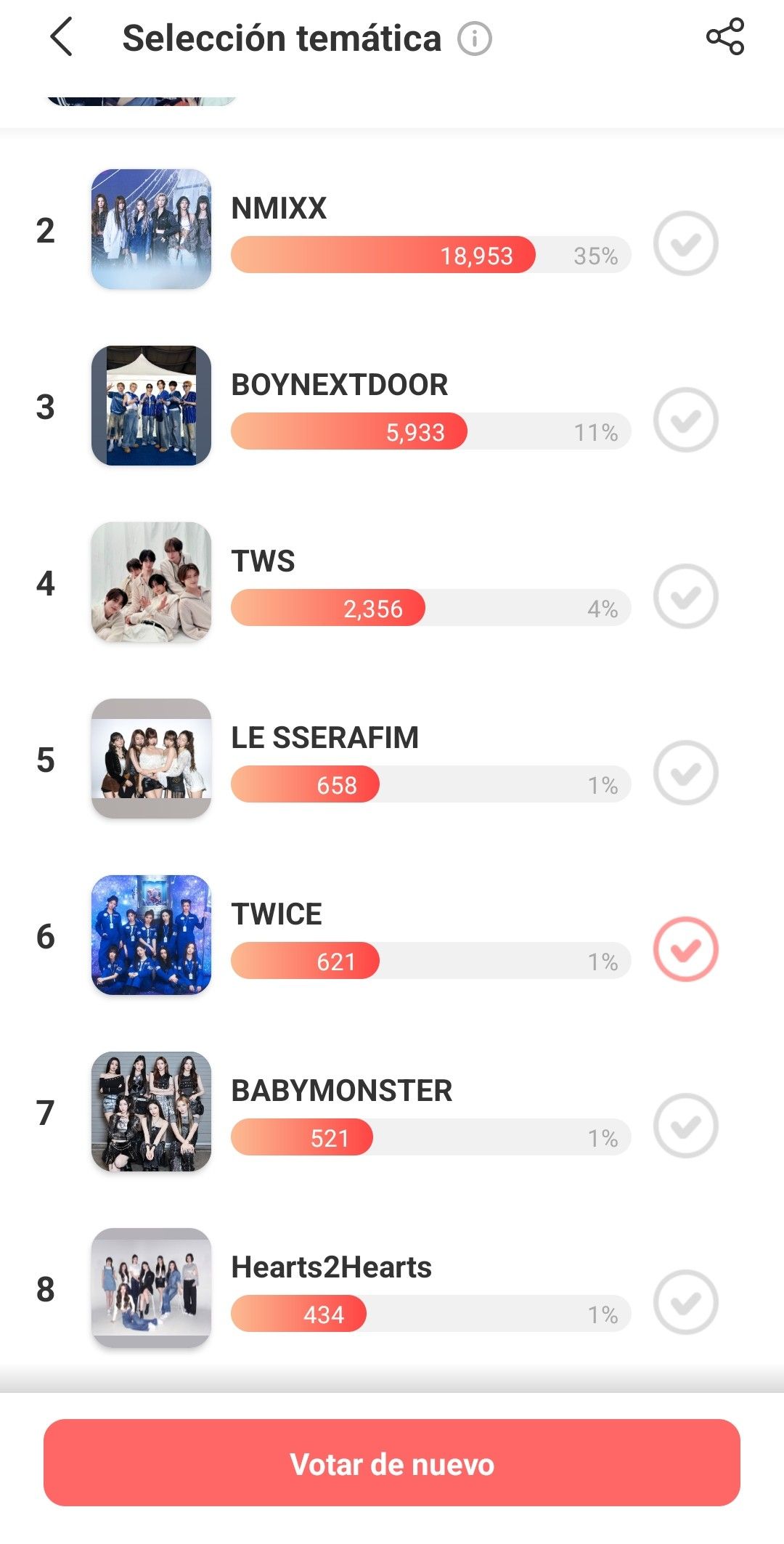
Task: Open the NMIXX group photo
Action: (x=151, y=229)
